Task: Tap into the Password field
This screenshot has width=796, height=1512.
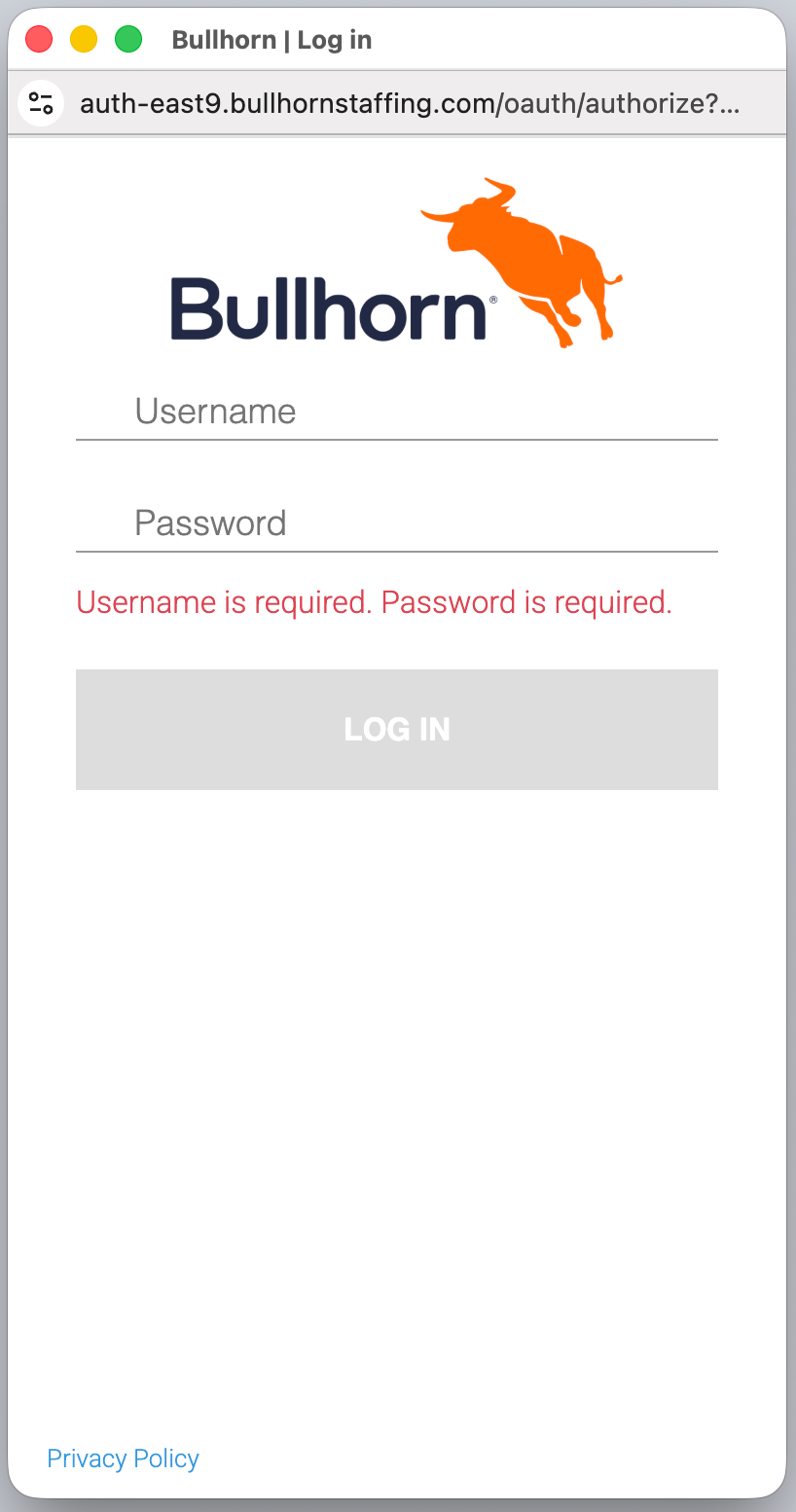Action: pos(396,524)
